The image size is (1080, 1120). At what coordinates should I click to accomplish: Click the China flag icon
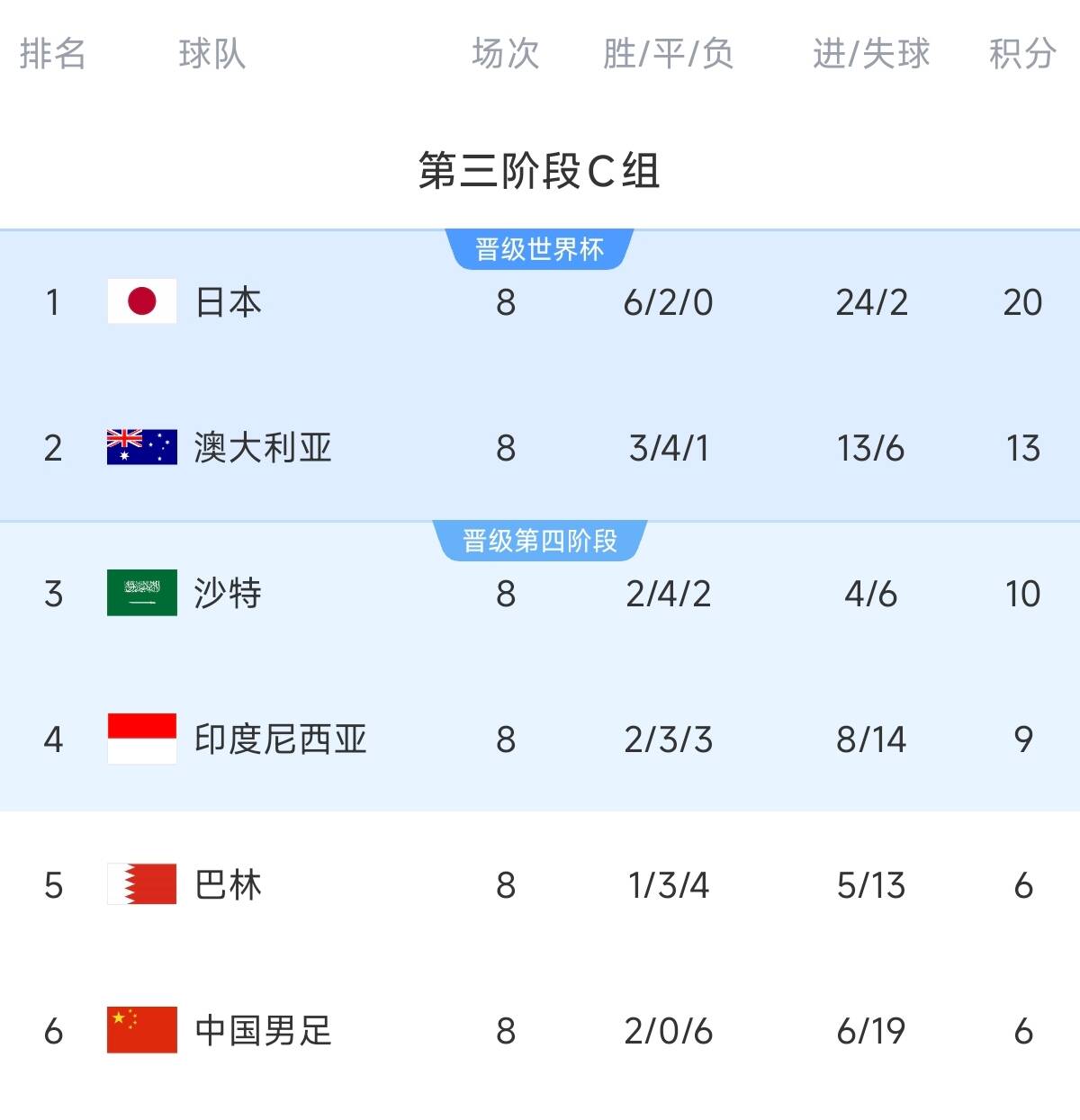140,1032
